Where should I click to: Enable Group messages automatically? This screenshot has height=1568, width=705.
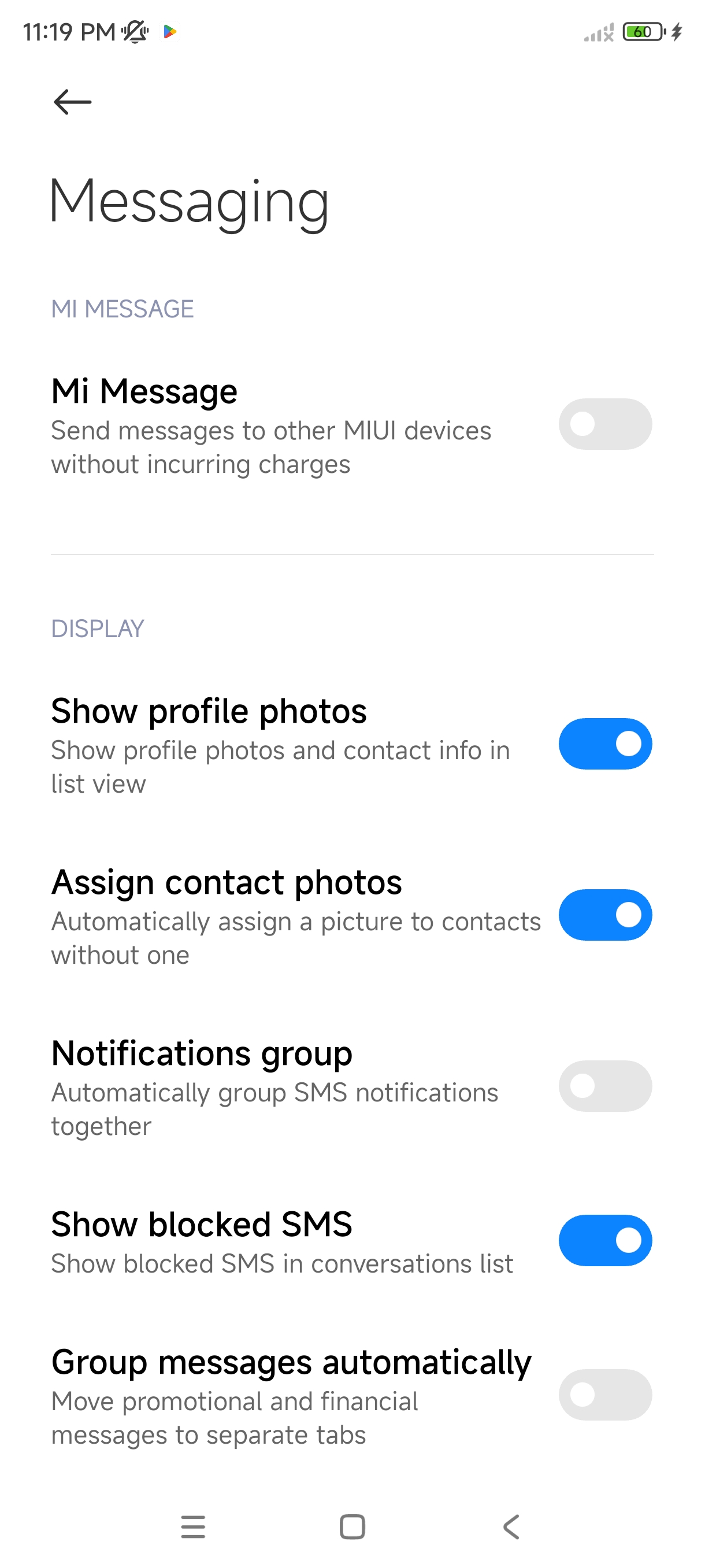coord(605,1395)
